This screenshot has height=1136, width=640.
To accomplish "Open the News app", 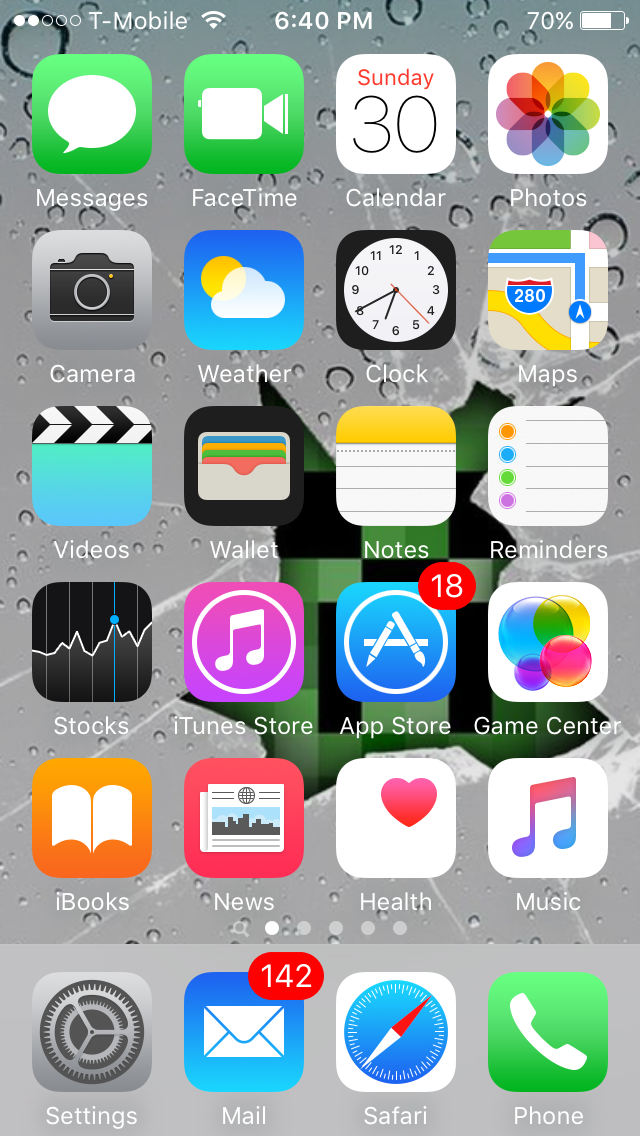I will coord(244,818).
